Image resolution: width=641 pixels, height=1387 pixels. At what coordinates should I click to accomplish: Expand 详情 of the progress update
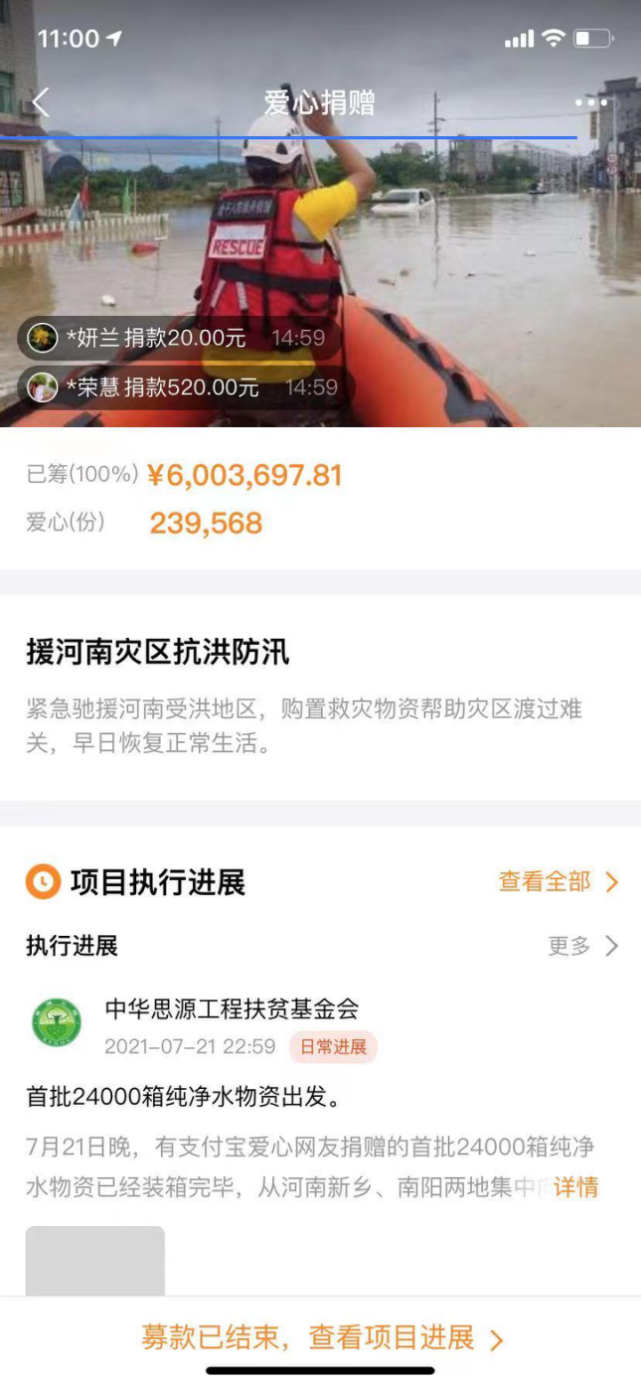576,1187
